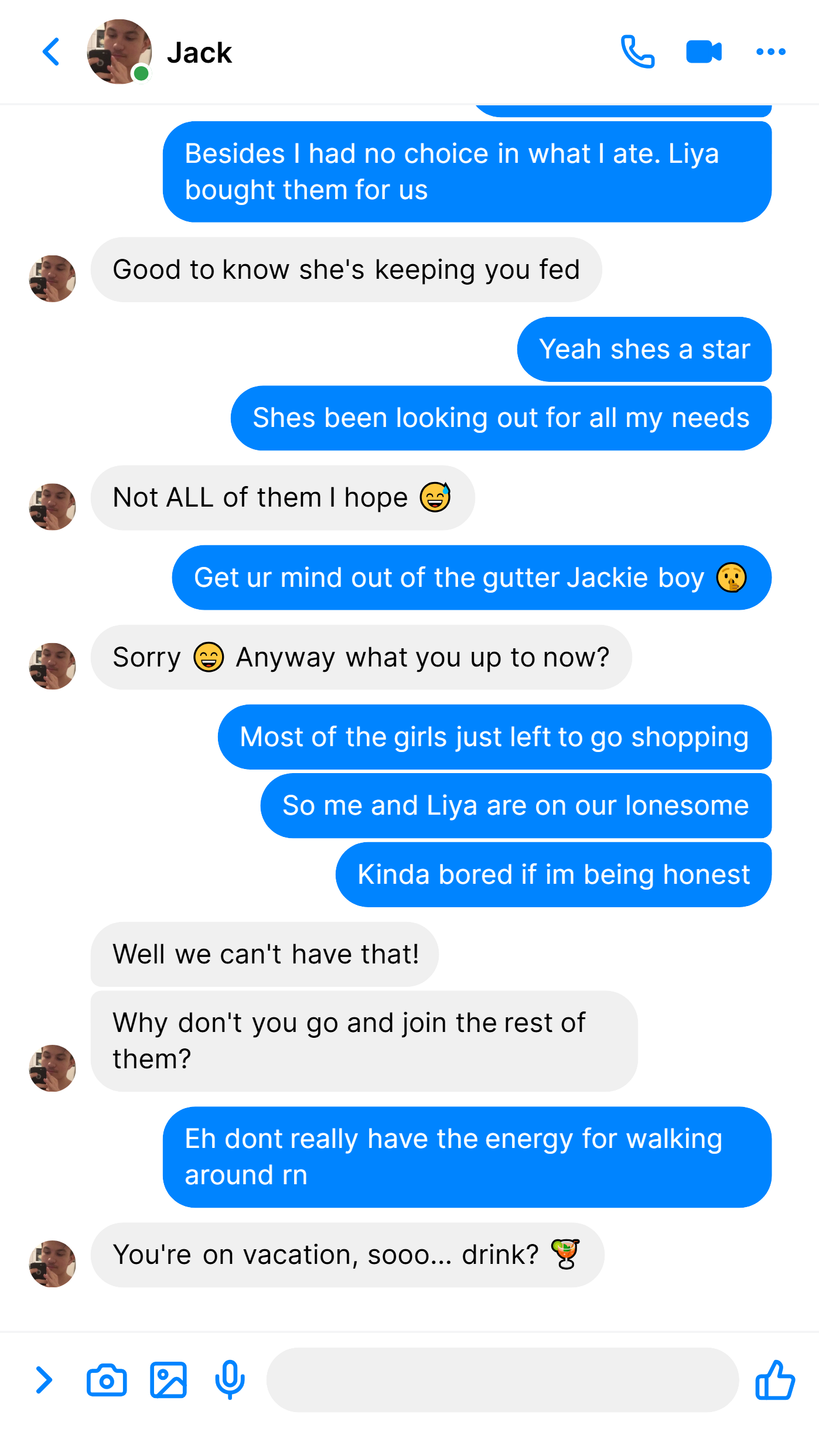Viewport: 819px width, 1456px height.
Task: Start a voice call with Jack
Action: coord(637,52)
